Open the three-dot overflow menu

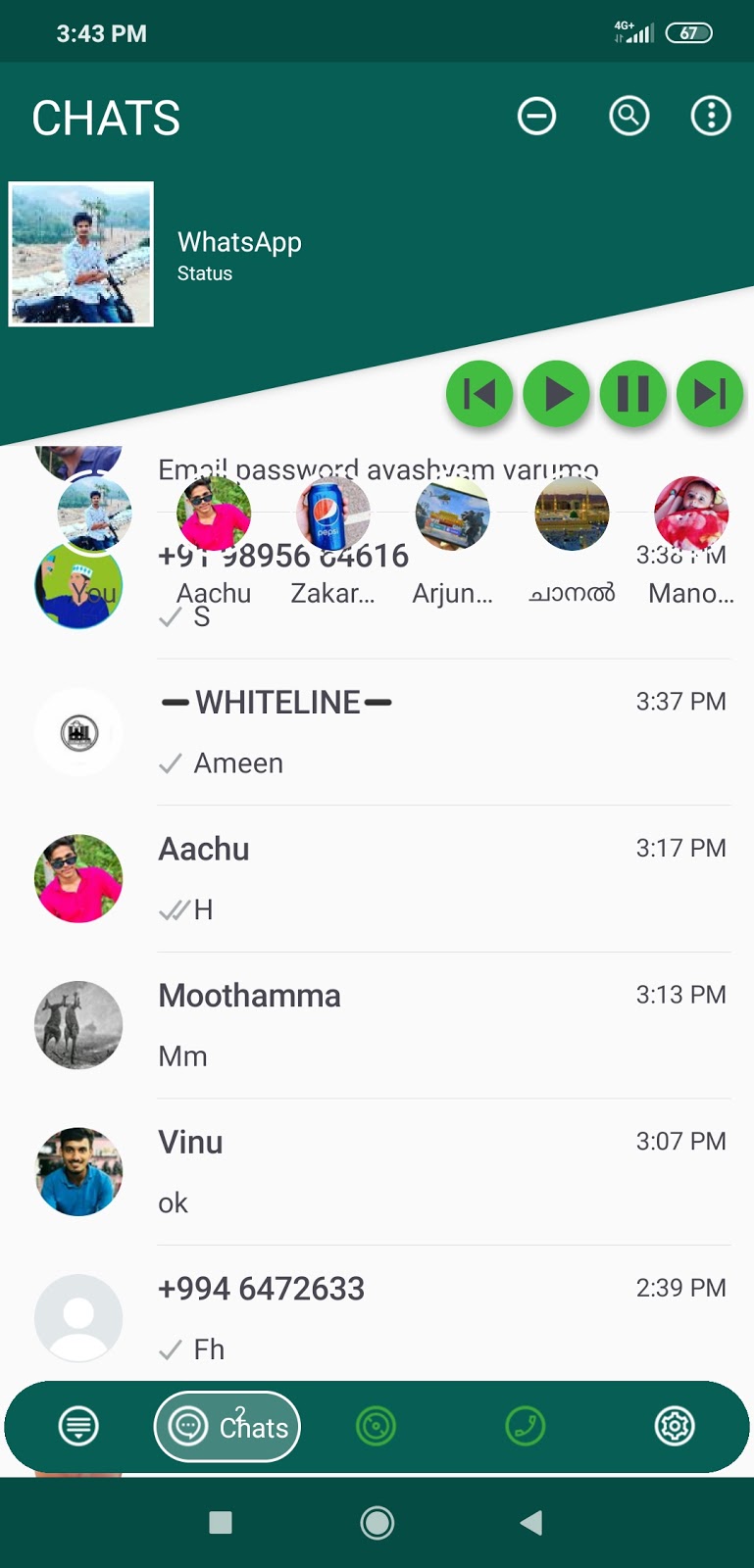pos(711,117)
